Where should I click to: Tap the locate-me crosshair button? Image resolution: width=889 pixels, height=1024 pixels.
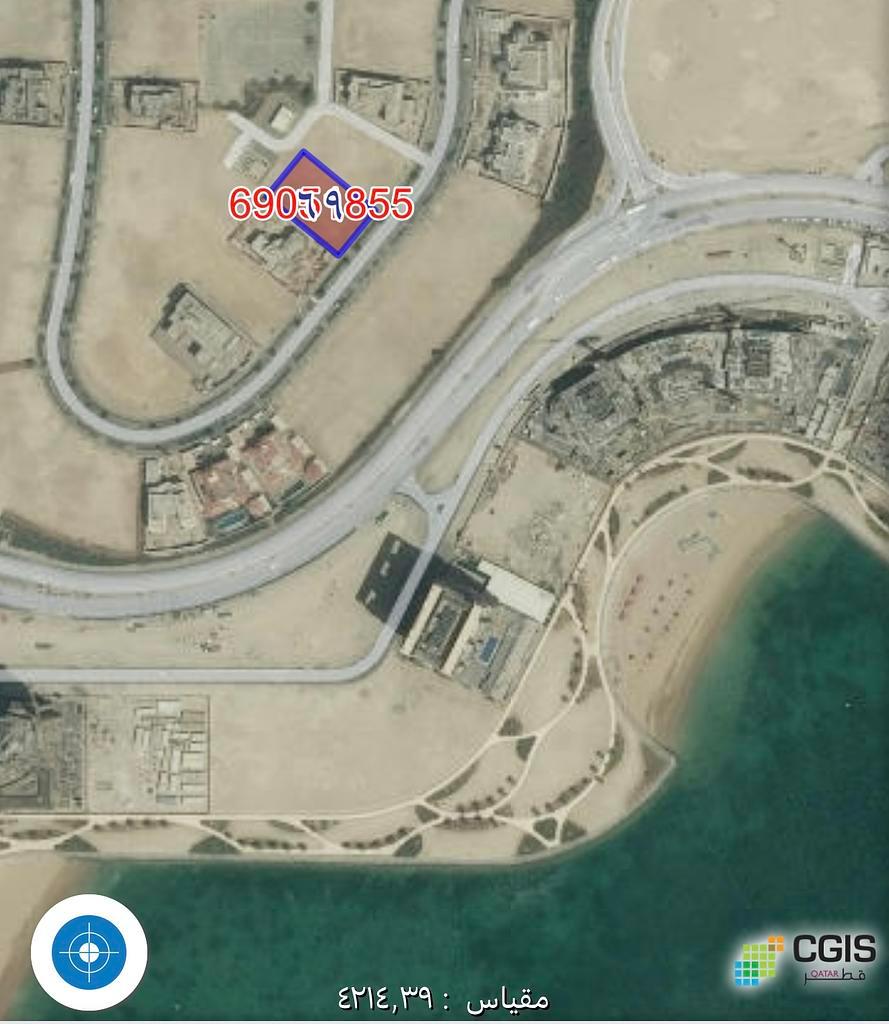click(89, 952)
